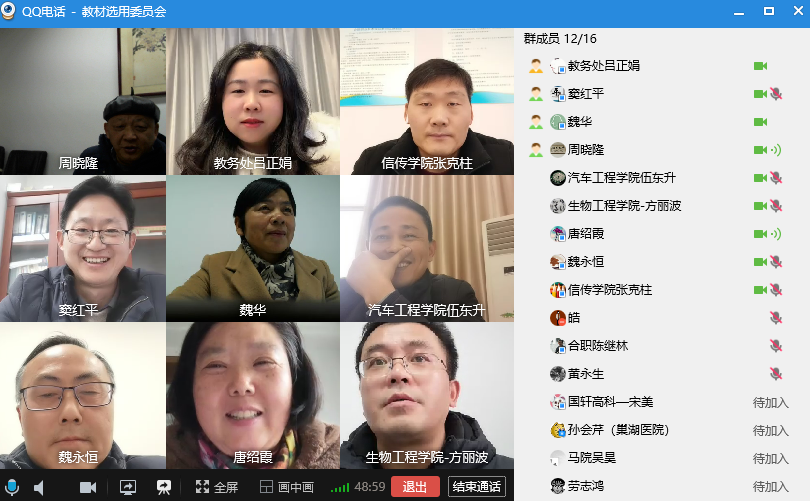This screenshot has height=501, width=810.
Task: Minimize the call window
Action: pyautogui.click(x=740, y=11)
